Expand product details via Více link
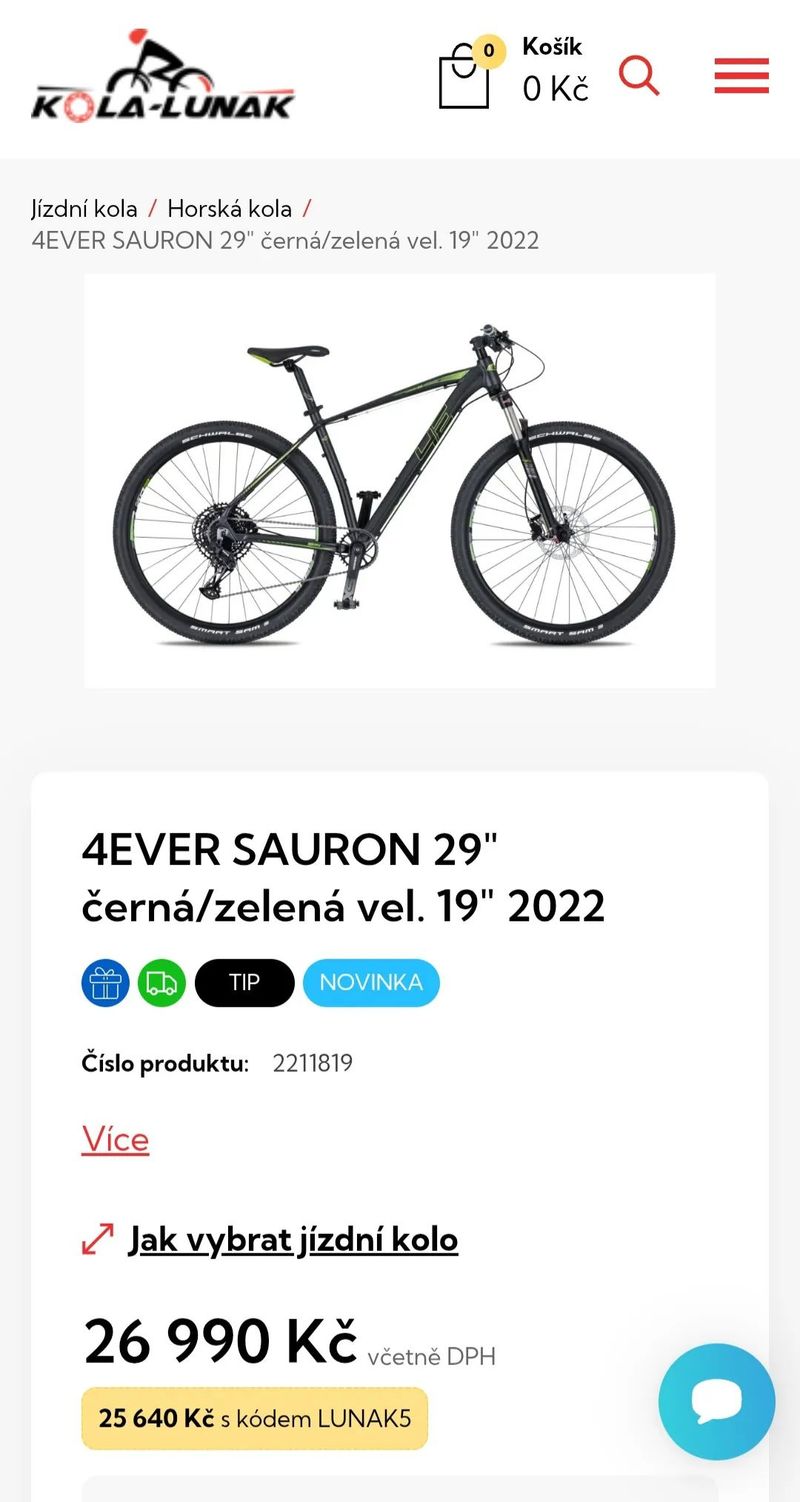This screenshot has width=800, height=1502. click(114, 1139)
